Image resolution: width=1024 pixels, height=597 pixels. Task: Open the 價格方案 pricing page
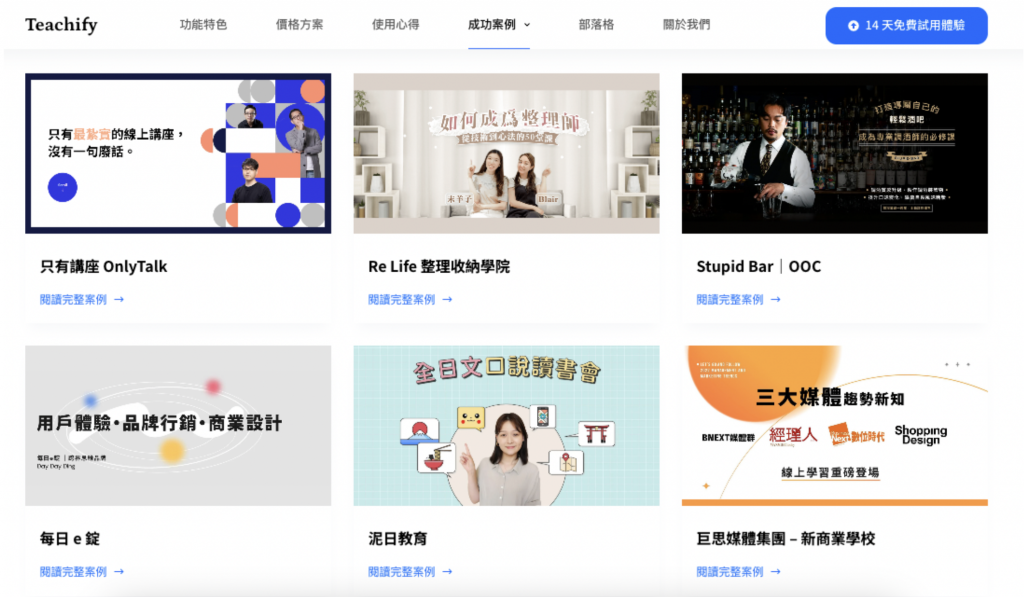click(299, 25)
